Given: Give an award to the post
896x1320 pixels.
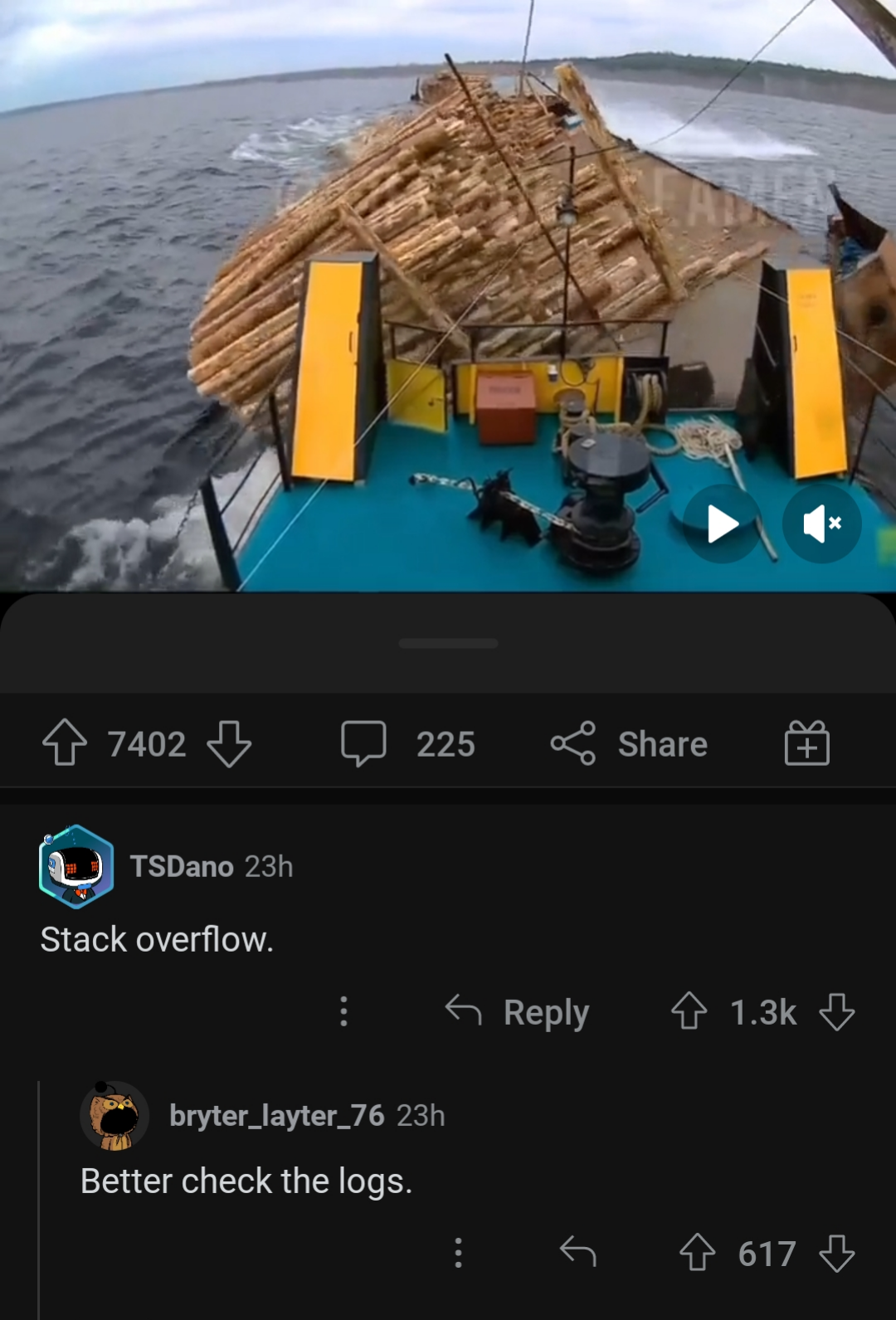Looking at the screenshot, I should coord(806,743).
